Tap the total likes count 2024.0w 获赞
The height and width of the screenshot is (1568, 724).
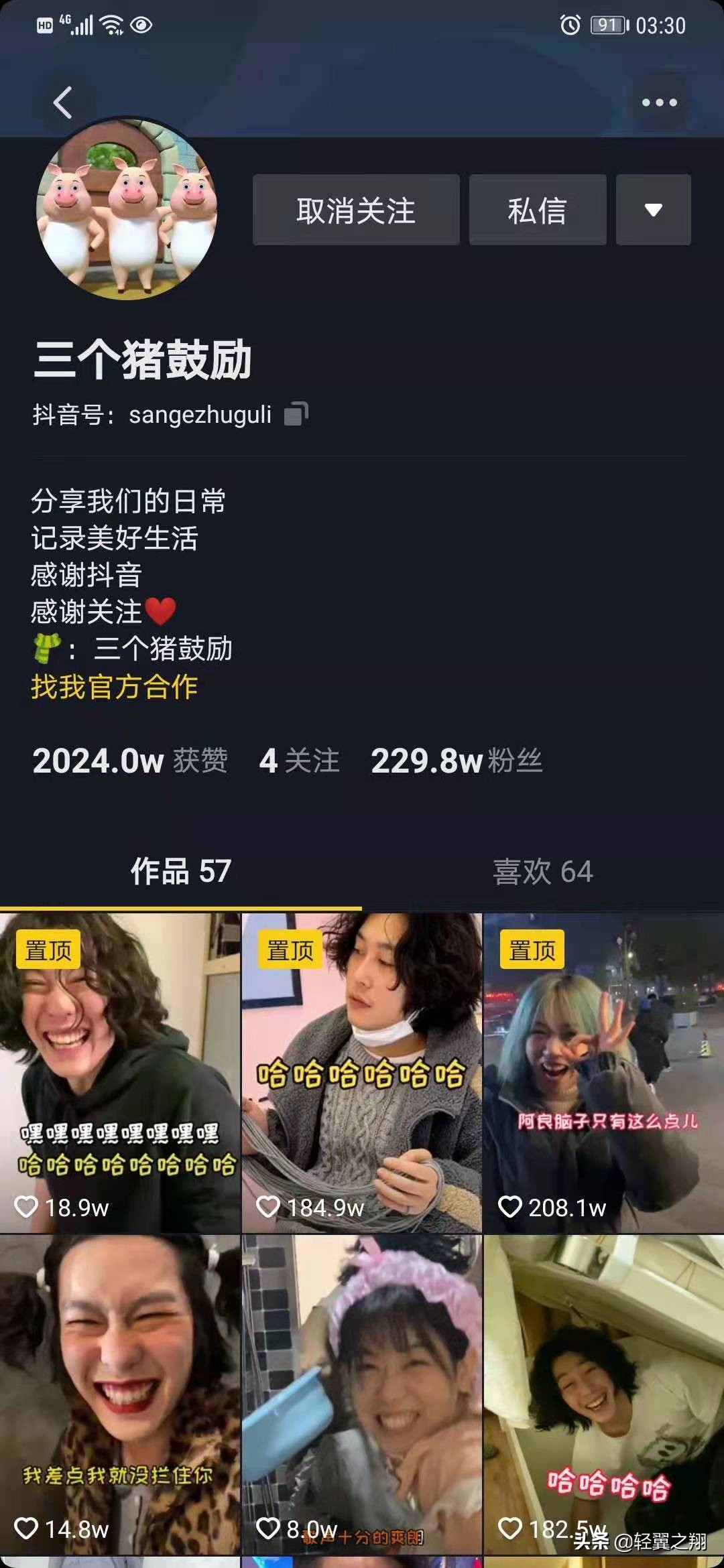131,761
